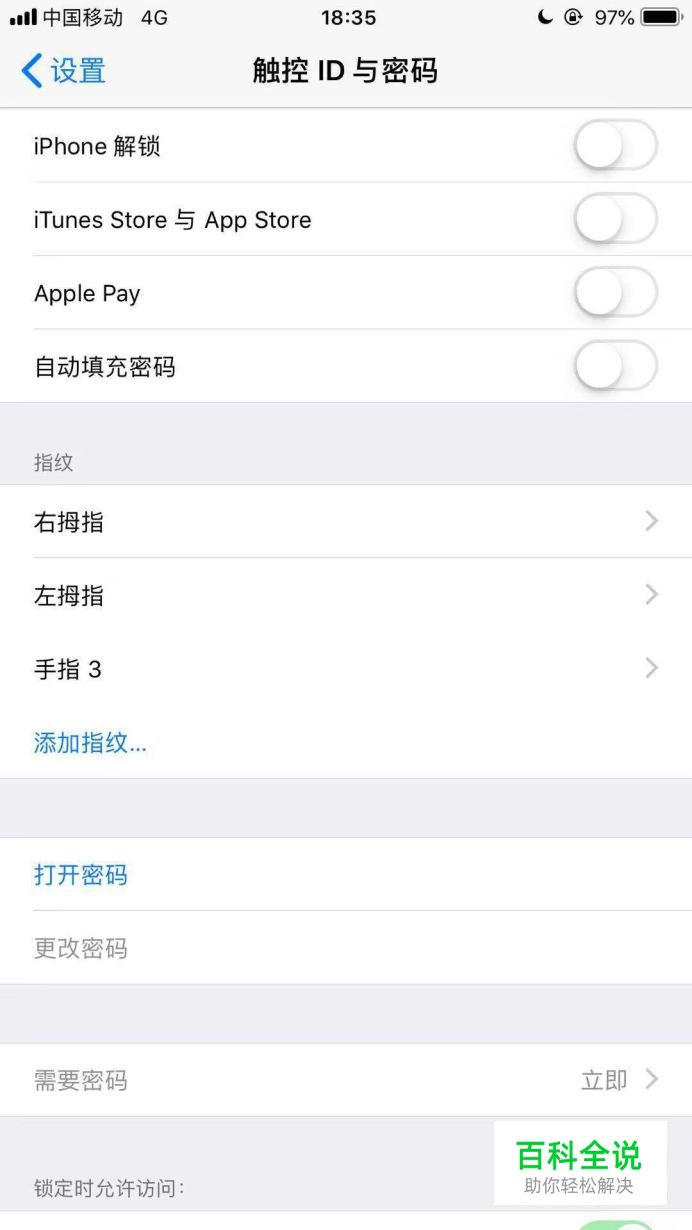
Task: Open the 左拇指 fingerprint
Action: (346, 595)
